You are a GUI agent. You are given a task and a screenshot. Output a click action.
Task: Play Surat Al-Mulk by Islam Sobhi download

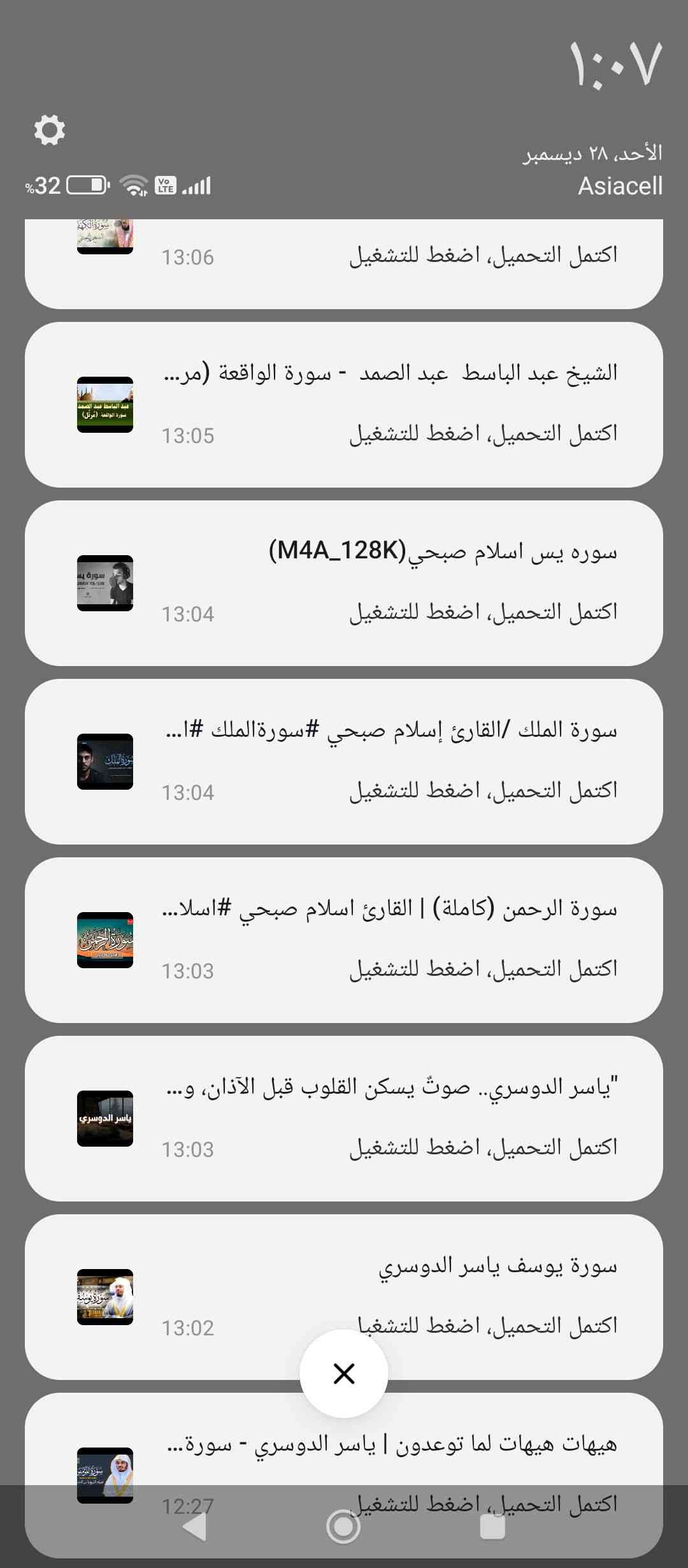[344, 762]
